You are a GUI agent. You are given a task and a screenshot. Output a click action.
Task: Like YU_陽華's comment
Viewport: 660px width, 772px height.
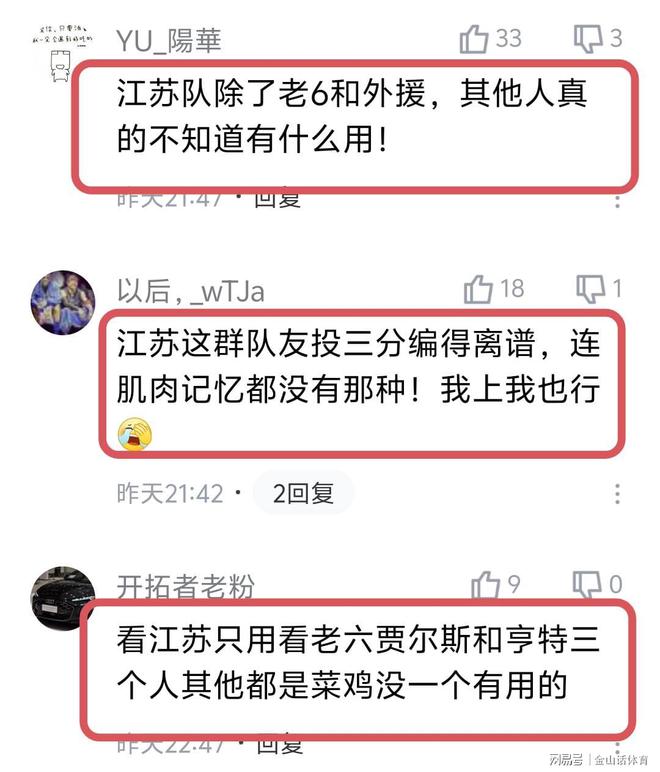(x=474, y=39)
